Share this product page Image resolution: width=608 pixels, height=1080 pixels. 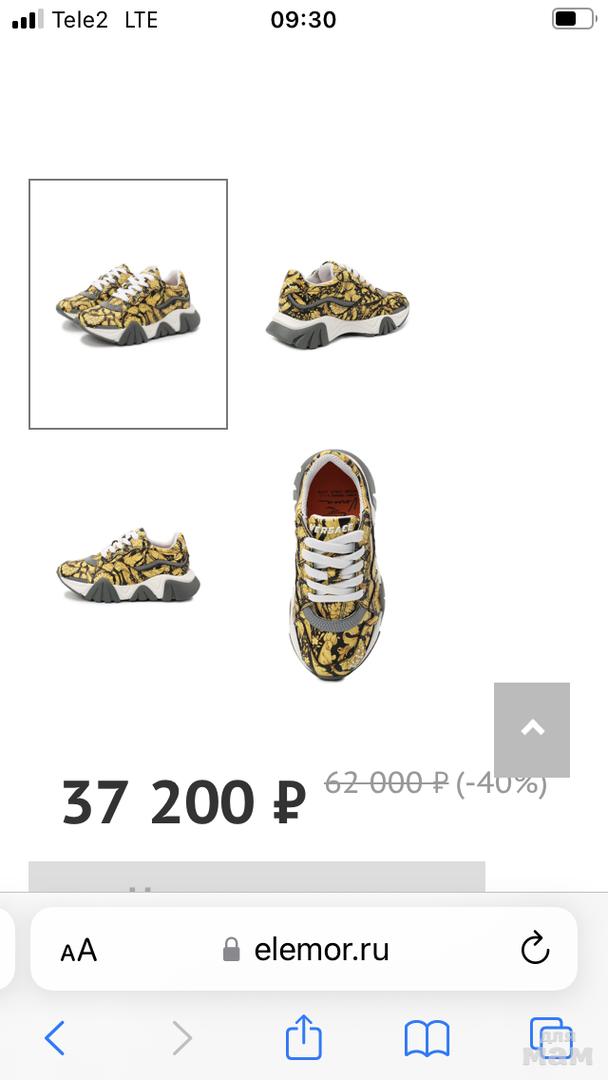(304, 1037)
